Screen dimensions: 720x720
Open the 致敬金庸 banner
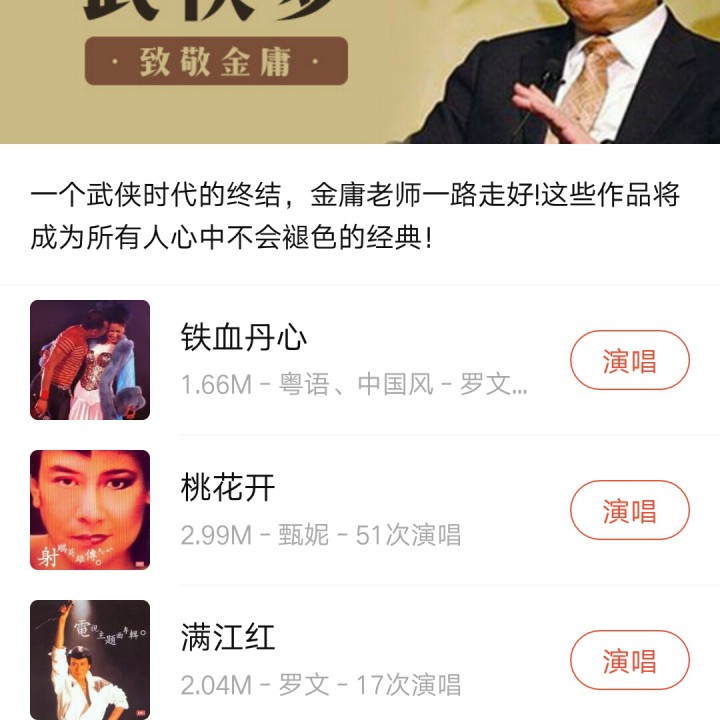point(360,70)
